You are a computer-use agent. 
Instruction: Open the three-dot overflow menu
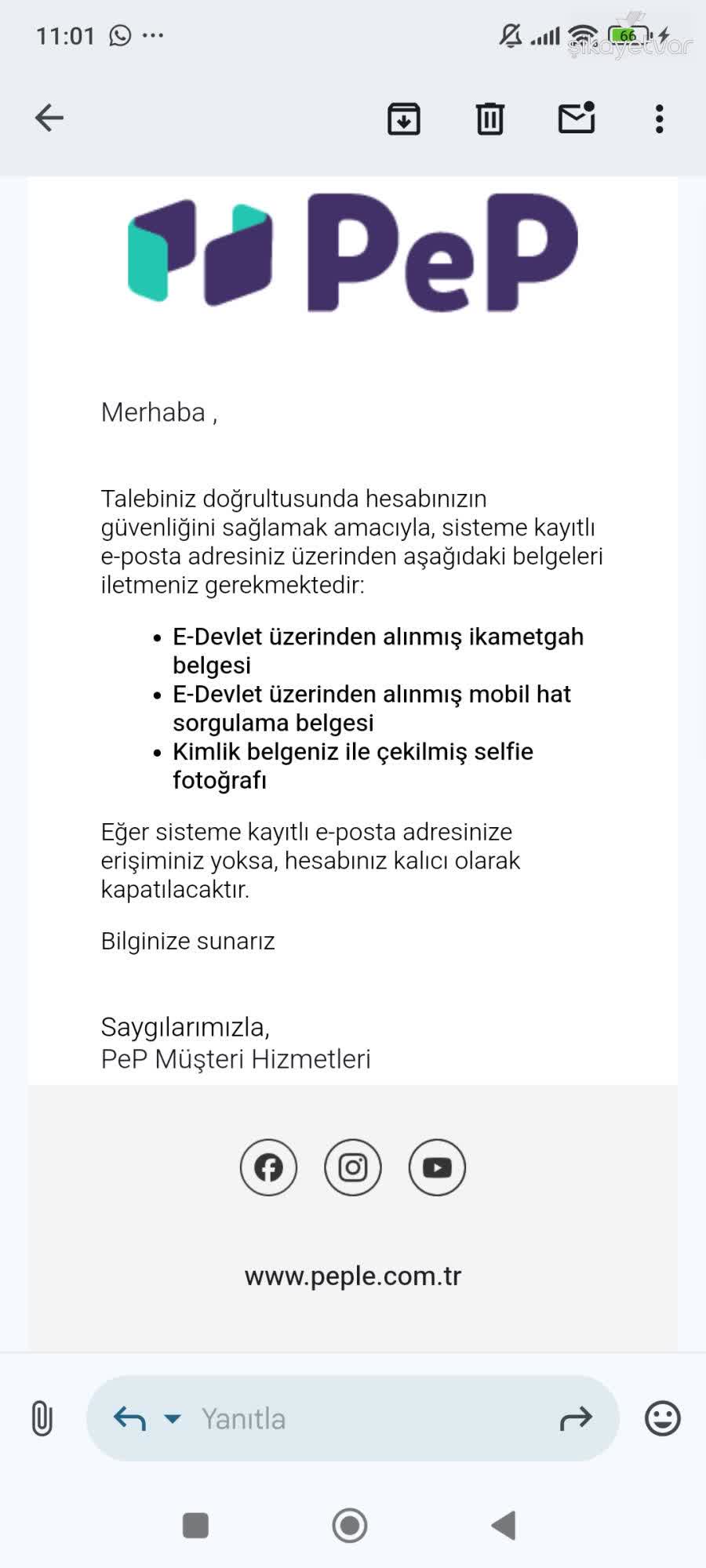coord(658,118)
